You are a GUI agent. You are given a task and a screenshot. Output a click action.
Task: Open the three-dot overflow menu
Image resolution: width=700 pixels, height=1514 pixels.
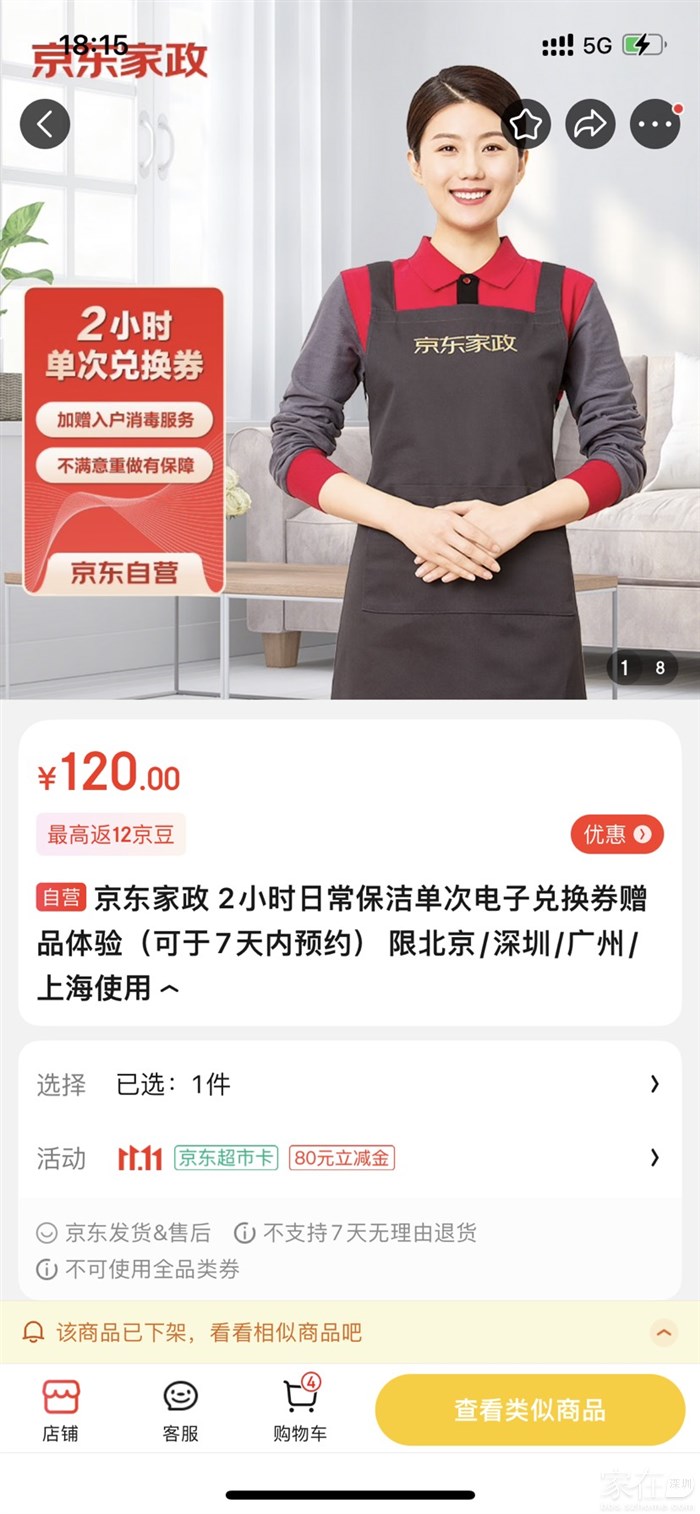tap(655, 124)
